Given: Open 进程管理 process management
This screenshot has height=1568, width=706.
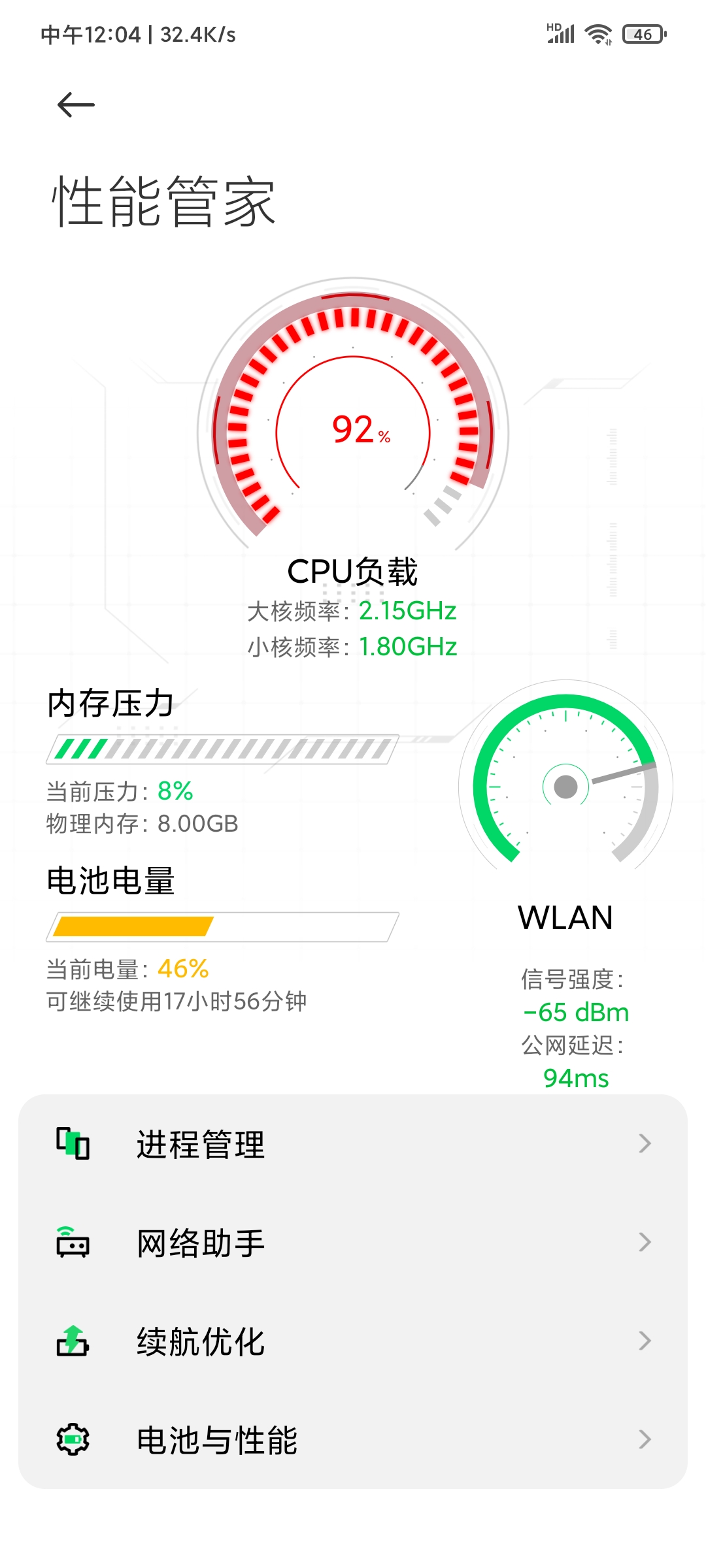Looking at the screenshot, I should click(x=353, y=1144).
